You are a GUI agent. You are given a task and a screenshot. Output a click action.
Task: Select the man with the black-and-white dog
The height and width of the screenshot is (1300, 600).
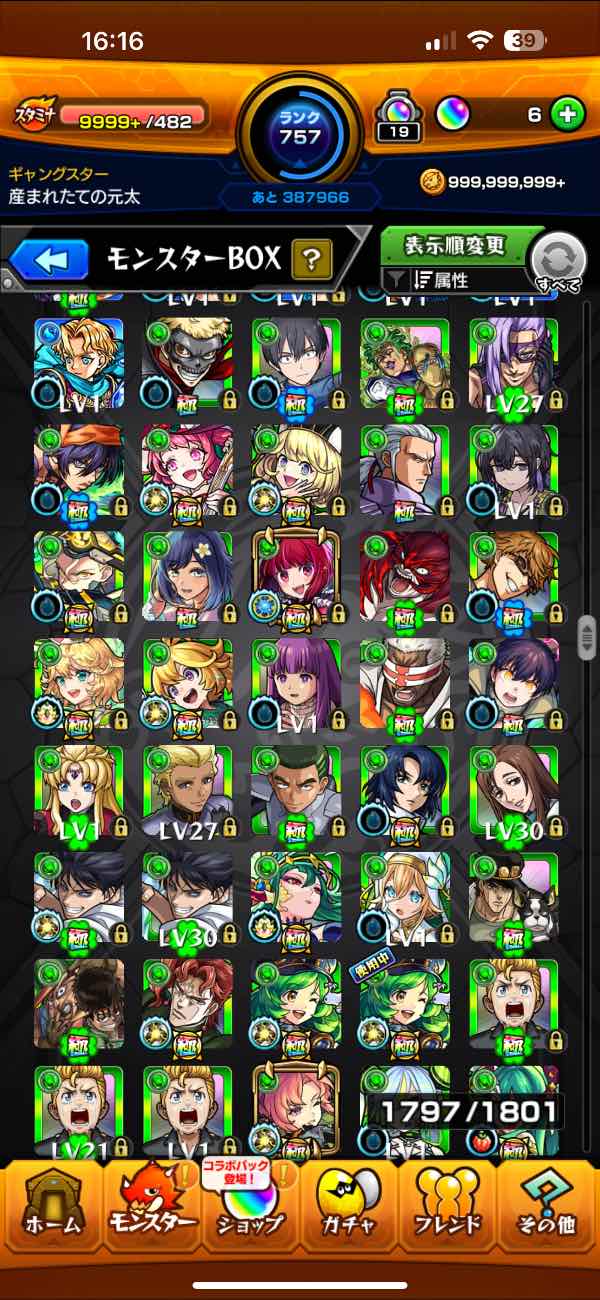(514, 898)
